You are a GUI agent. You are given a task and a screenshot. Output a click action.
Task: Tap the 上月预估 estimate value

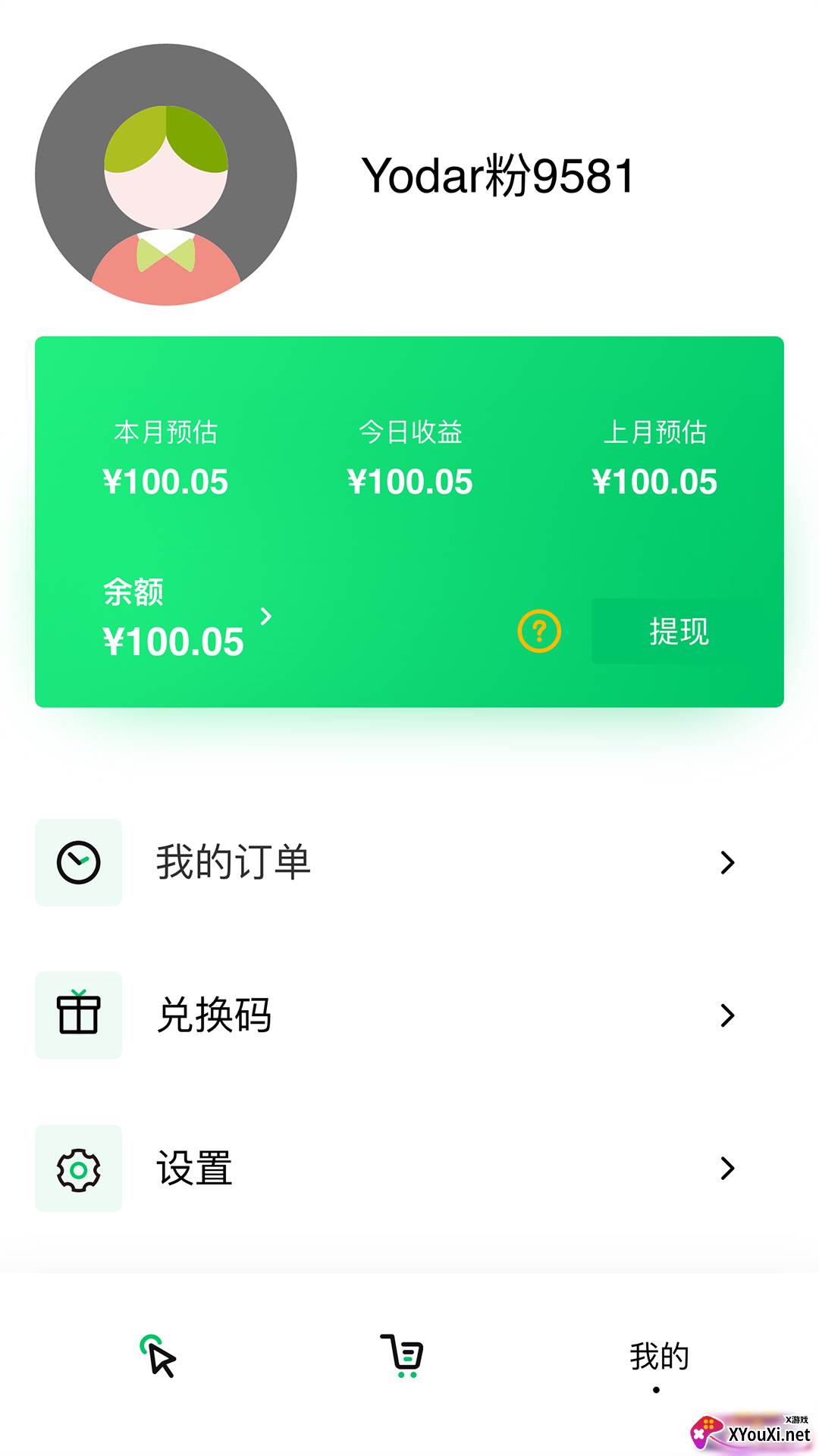tap(657, 480)
